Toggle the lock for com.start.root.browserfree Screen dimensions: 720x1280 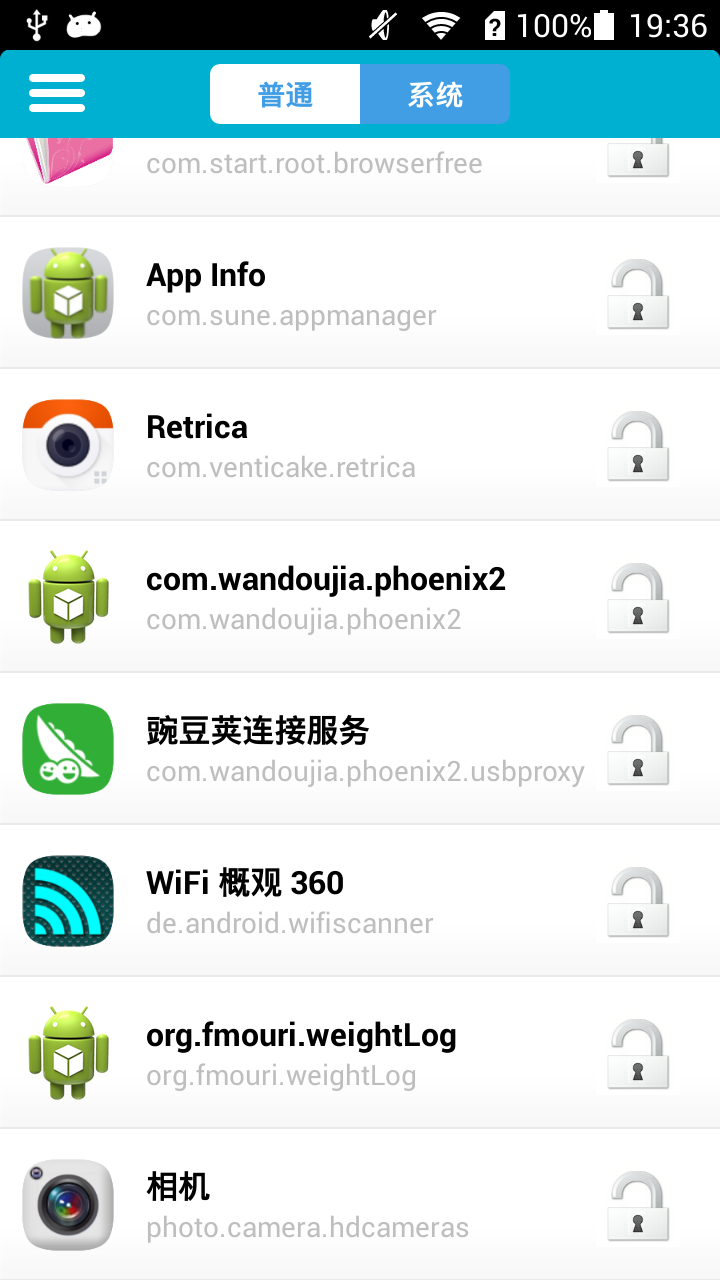coord(638,160)
